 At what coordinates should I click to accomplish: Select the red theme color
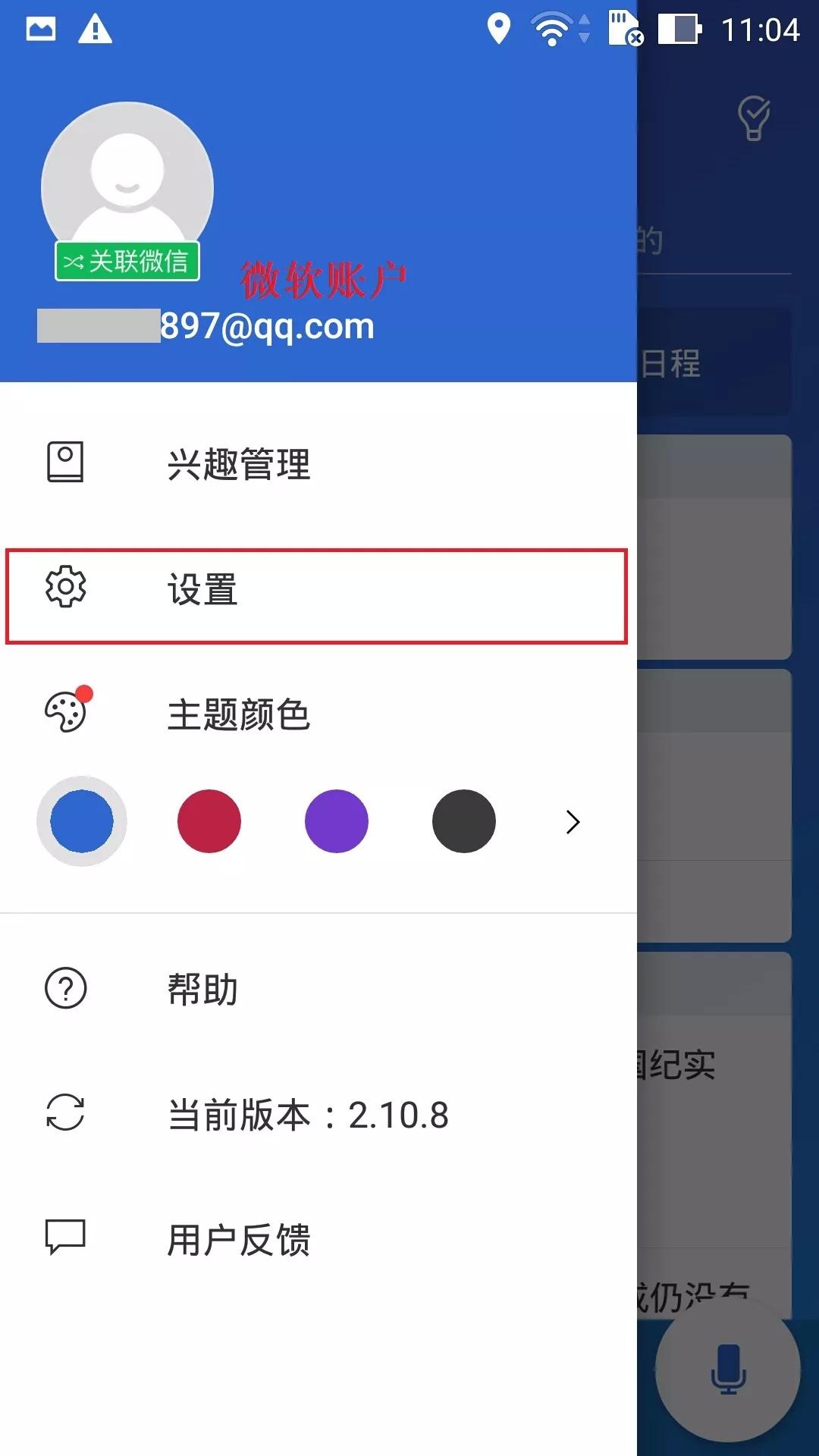point(209,821)
